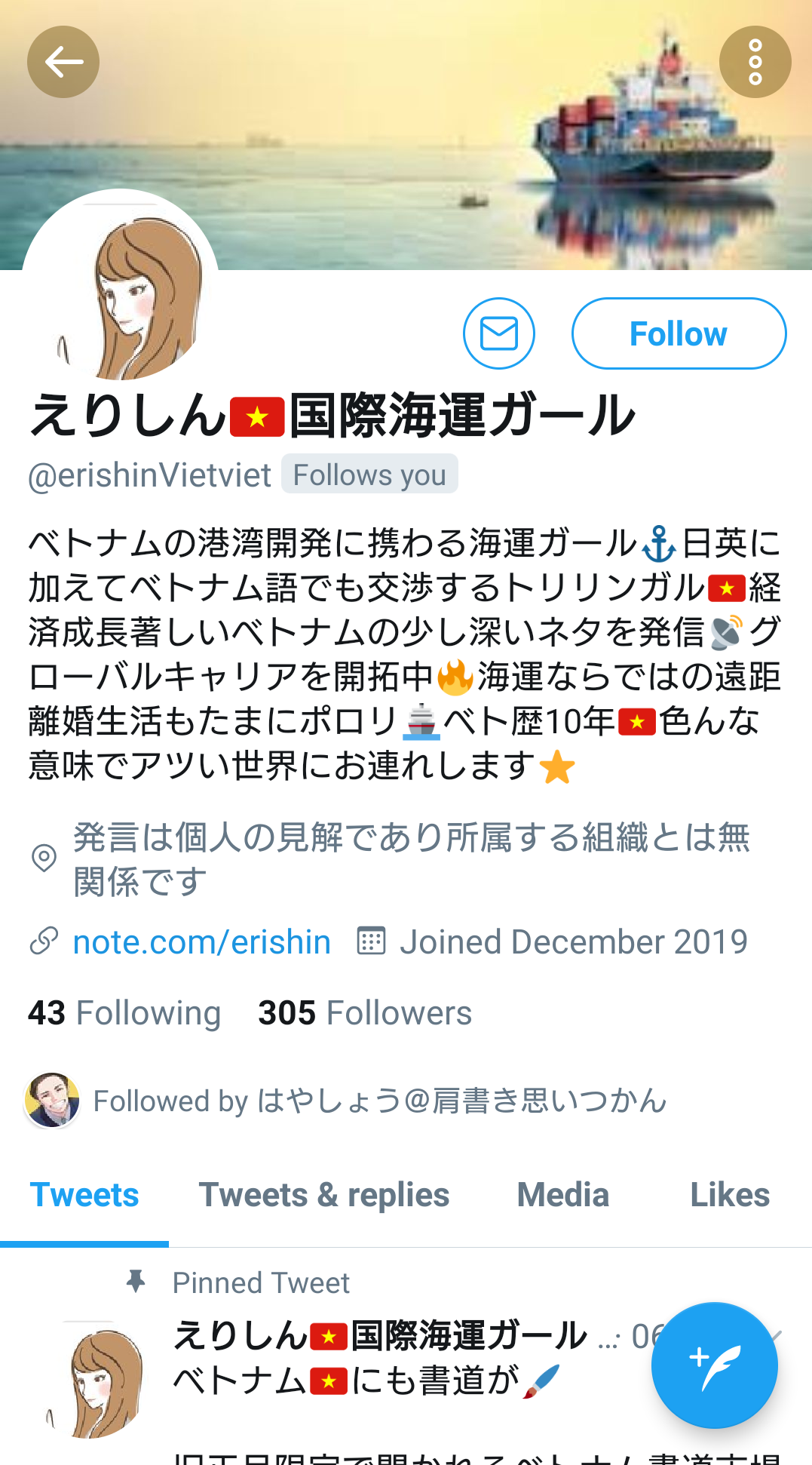Open the three-dot overflow menu
This screenshot has height=1465, width=812.
[x=755, y=62]
